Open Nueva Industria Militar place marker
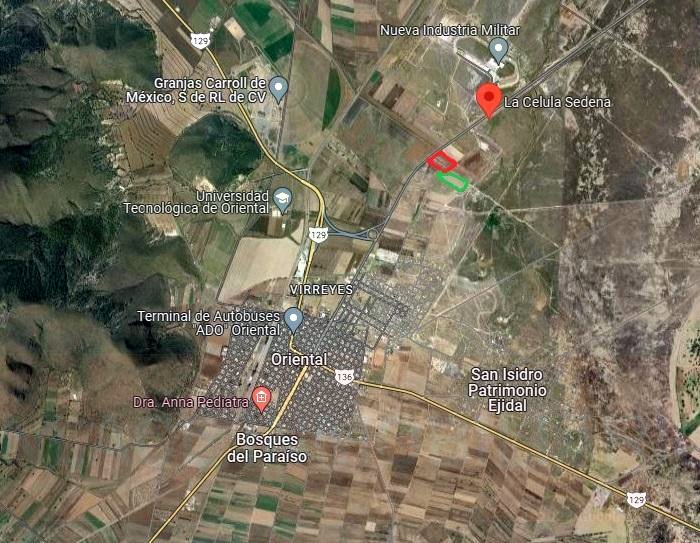Image resolution: width=700 pixels, height=543 pixels. [x=498, y=48]
